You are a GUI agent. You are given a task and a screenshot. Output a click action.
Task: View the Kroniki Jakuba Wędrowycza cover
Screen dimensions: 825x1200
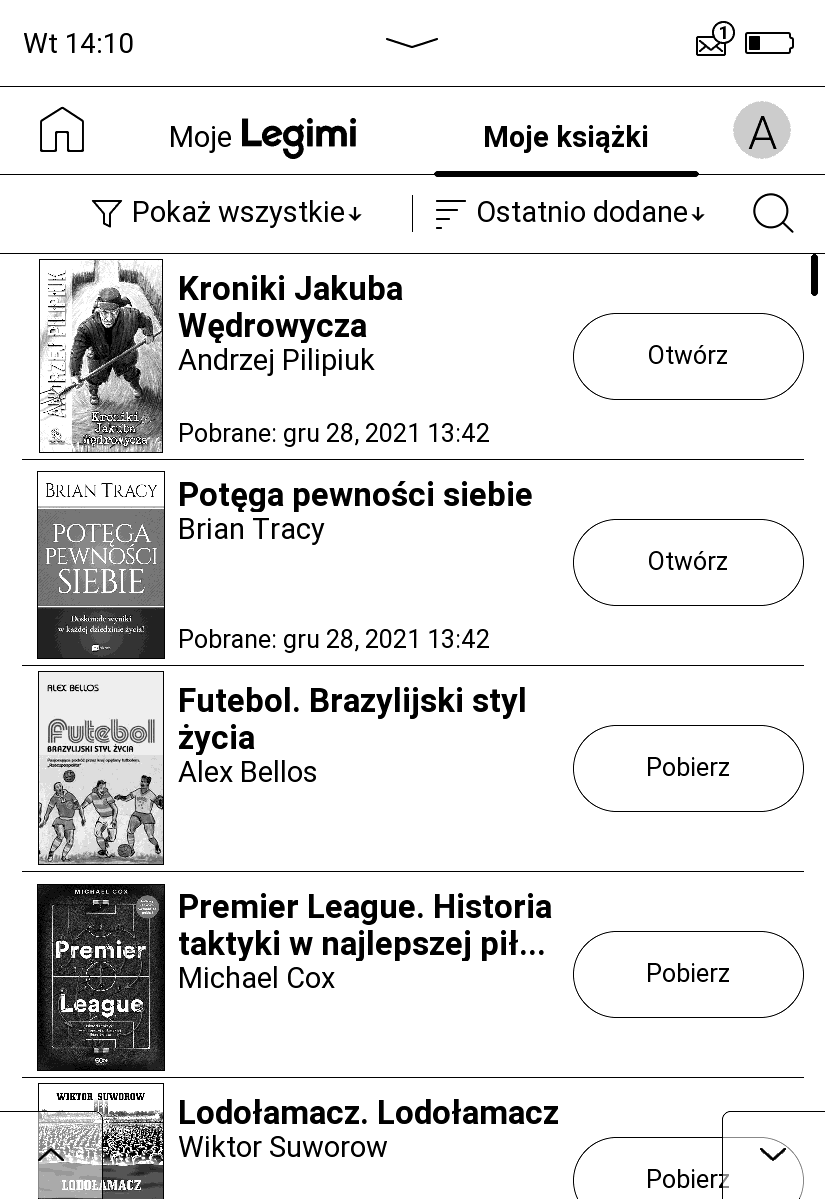(101, 356)
